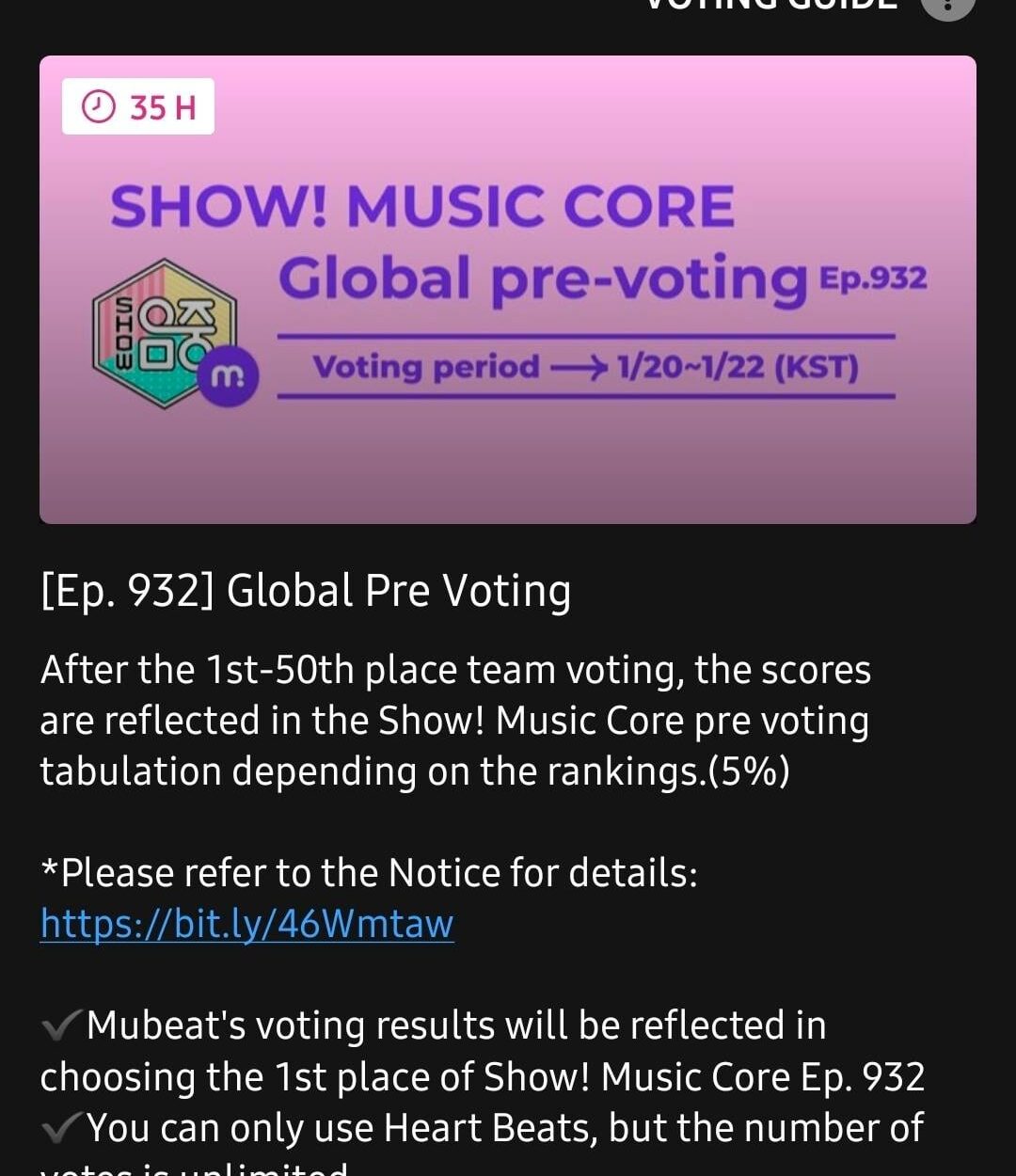Image resolution: width=1016 pixels, height=1176 pixels.
Task: Click the Please refer to the Notice text
Action: 367,871
